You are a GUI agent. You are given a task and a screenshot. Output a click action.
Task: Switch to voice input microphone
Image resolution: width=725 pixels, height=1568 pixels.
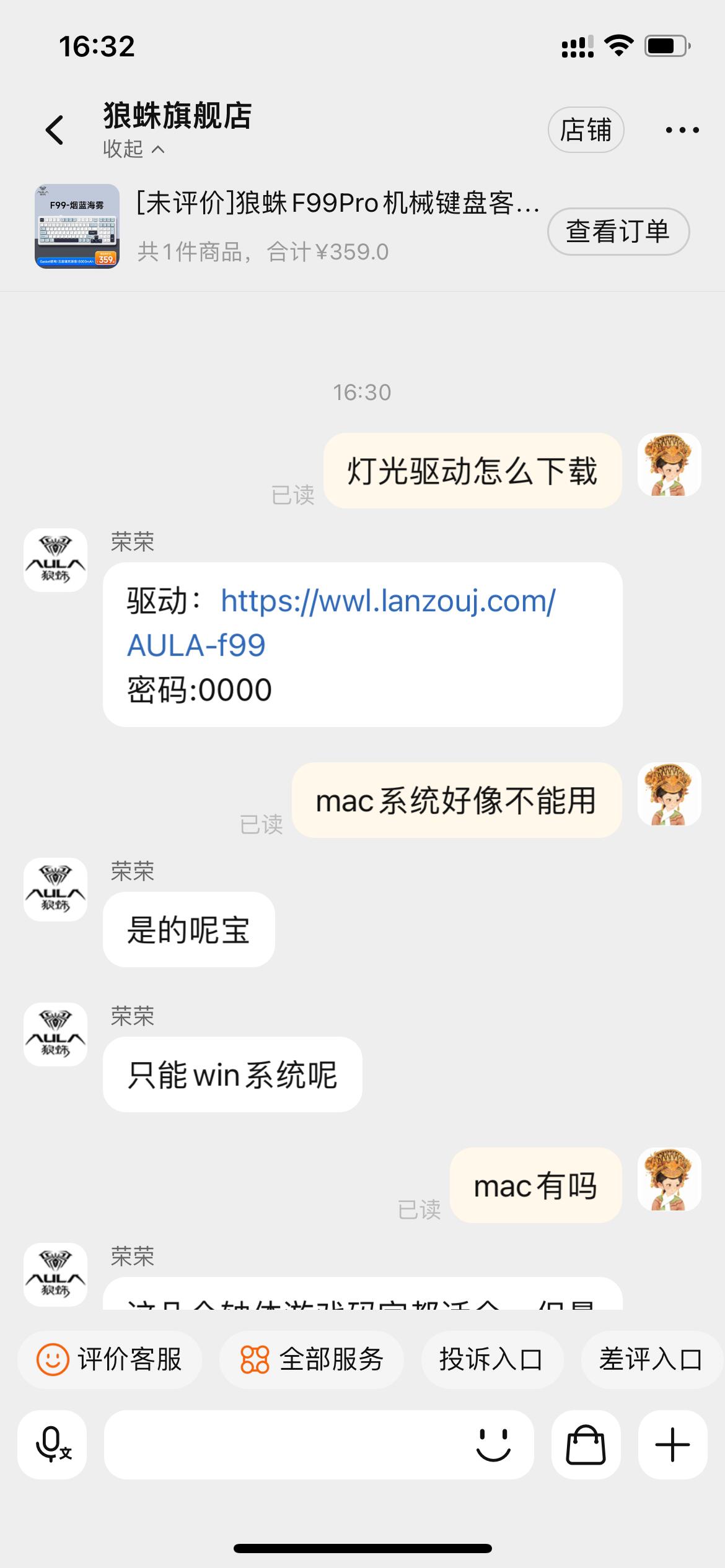pos(52,1444)
